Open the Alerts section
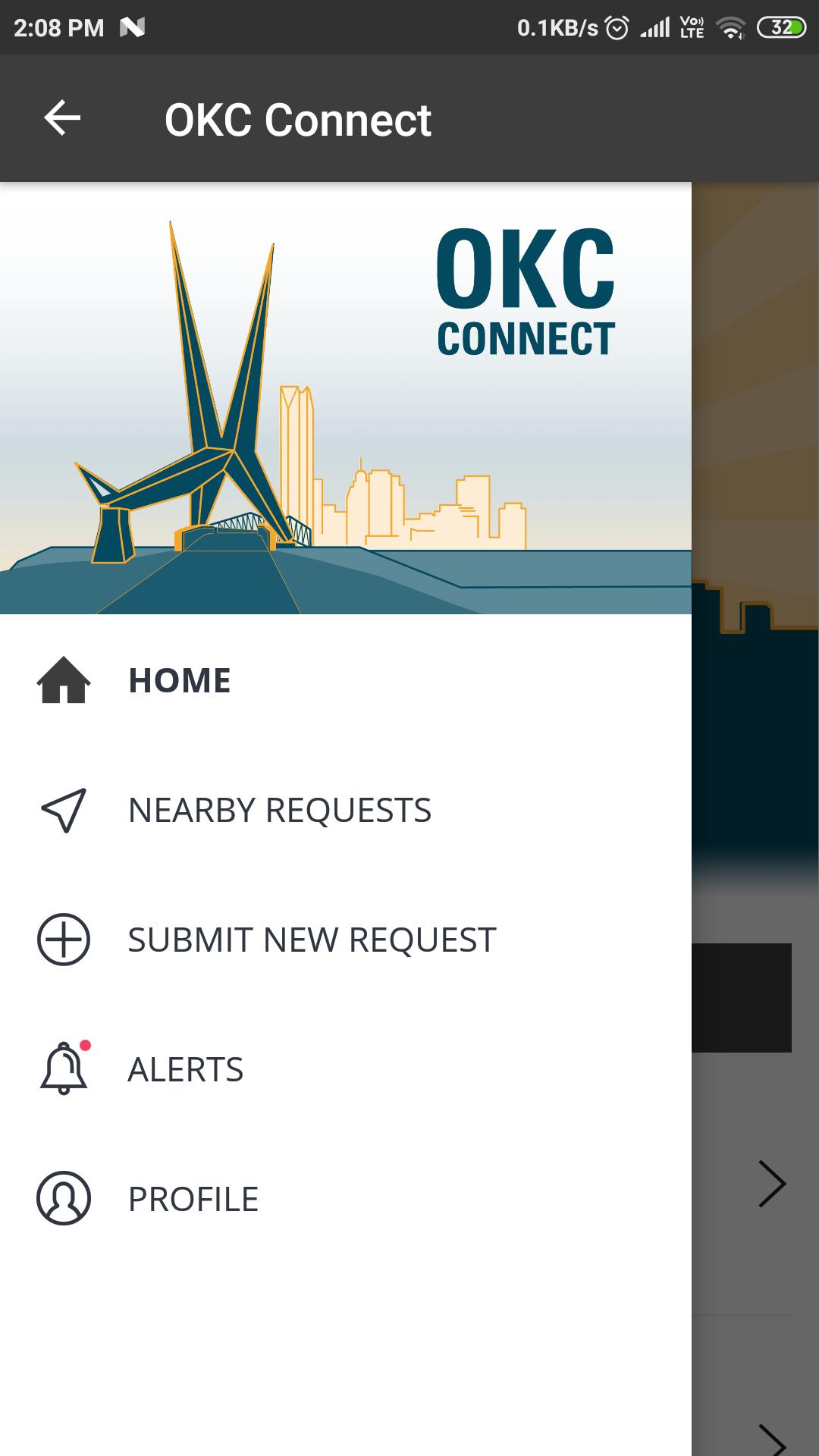Viewport: 819px width, 1456px height. click(x=185, y=1069)
